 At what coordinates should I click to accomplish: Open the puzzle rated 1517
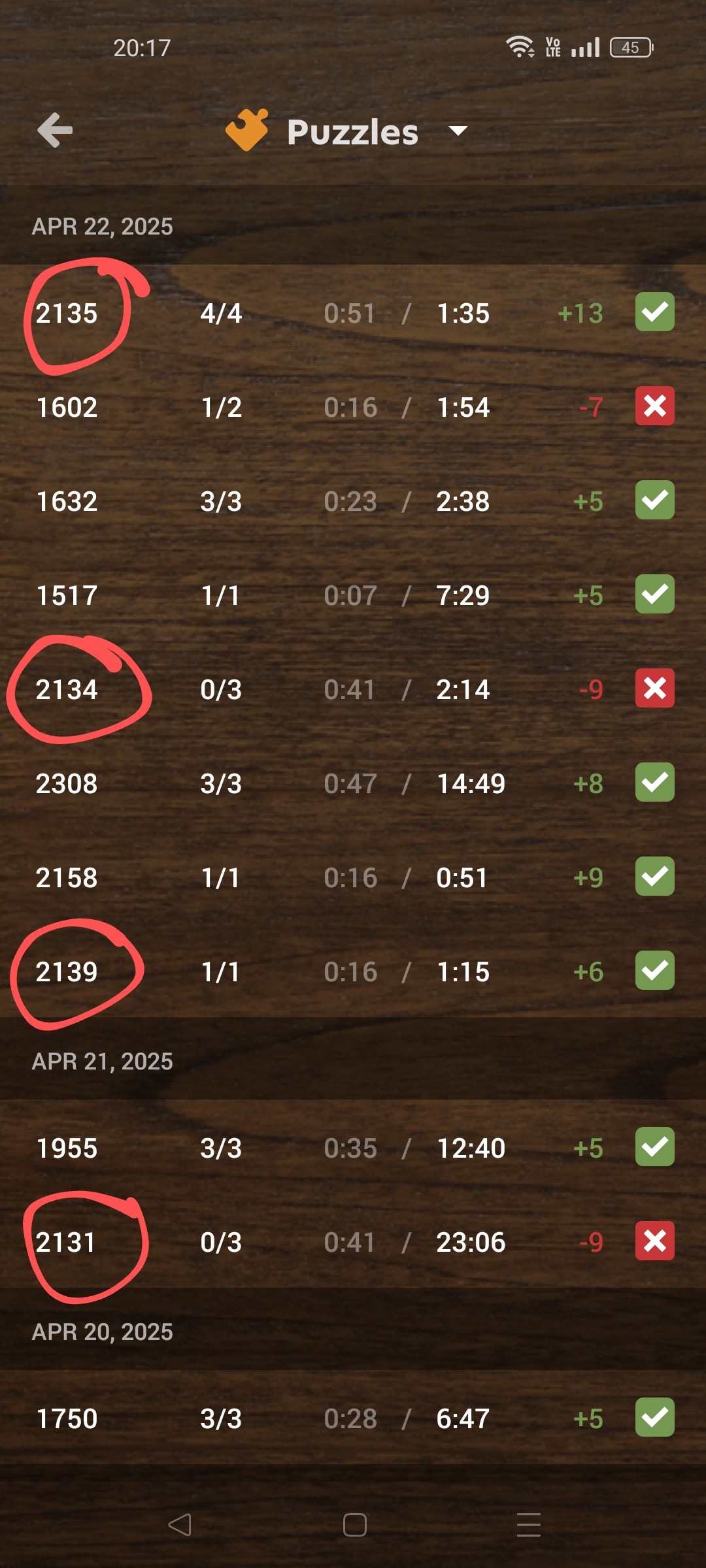point(353,595)
